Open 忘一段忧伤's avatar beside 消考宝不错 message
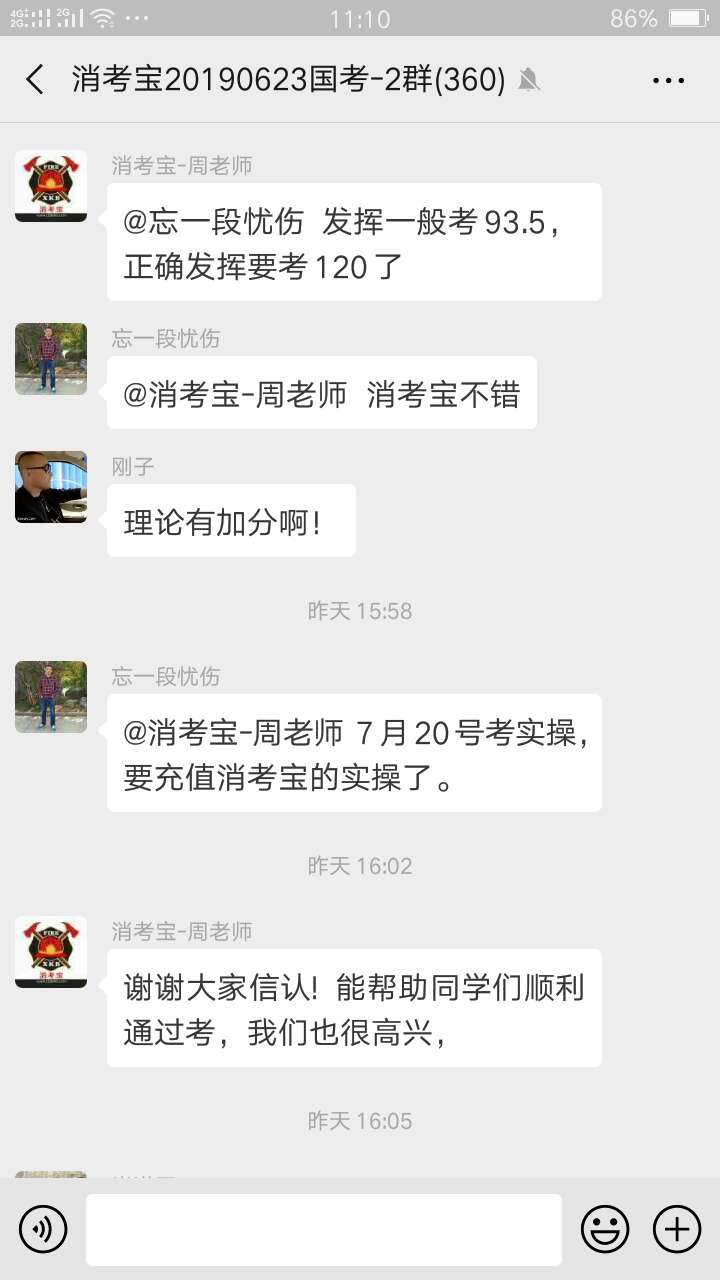This screenshot has height=1280, width=720. (x=51, y=359)
